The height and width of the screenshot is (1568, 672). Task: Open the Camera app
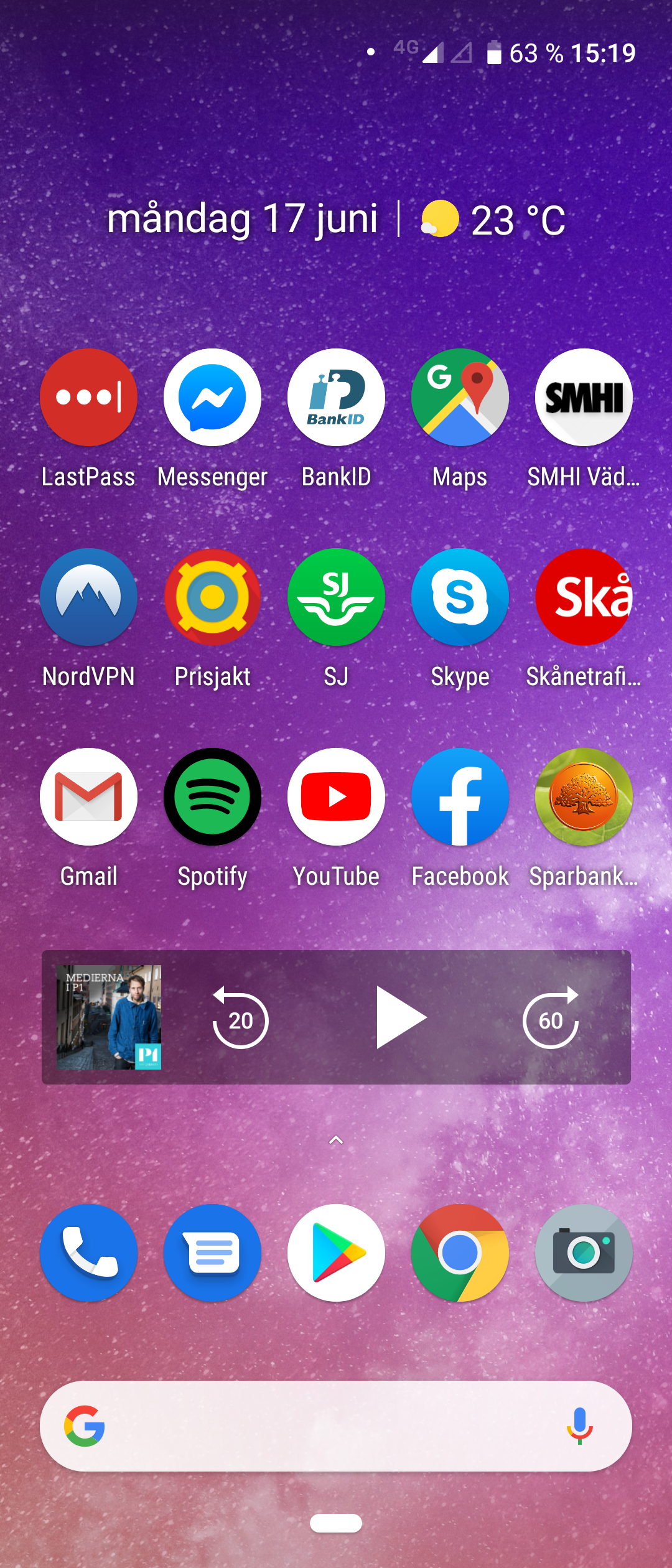584,1253
